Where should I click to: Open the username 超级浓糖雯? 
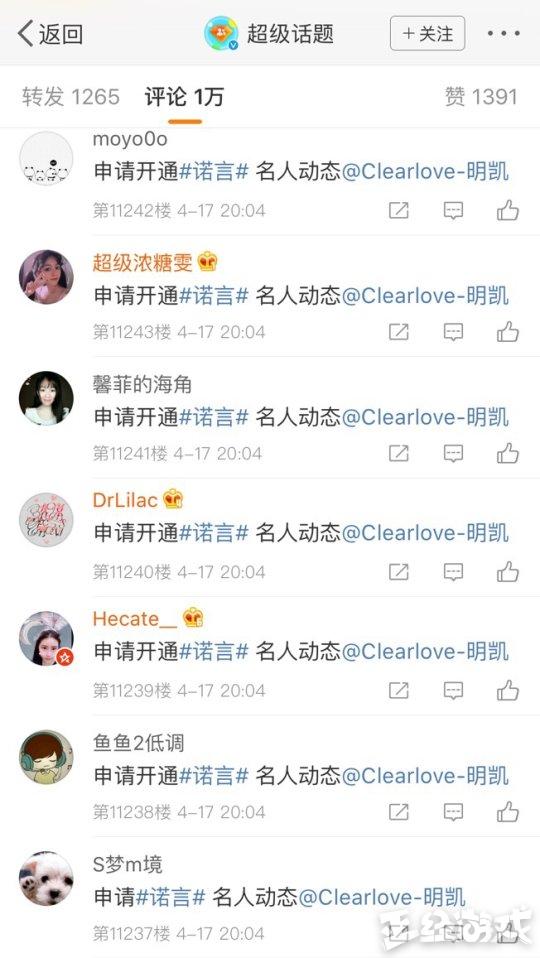142,262
